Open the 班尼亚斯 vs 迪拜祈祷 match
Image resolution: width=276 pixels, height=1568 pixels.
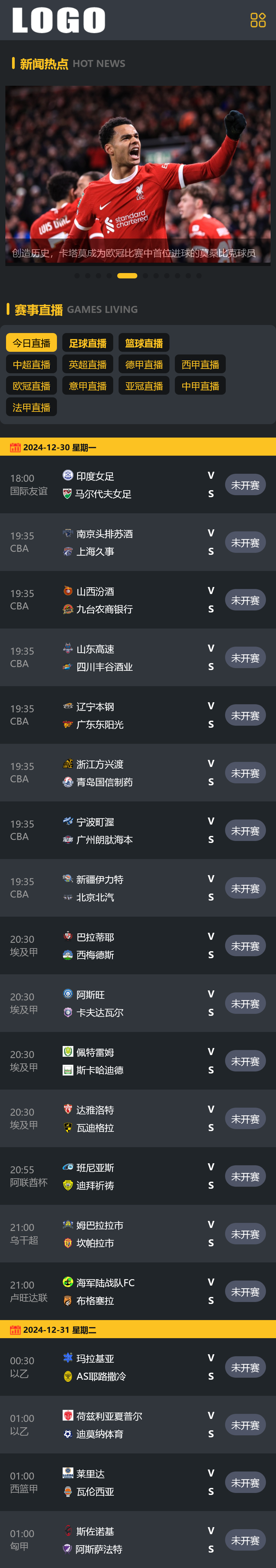click(x=122, y=1176)
